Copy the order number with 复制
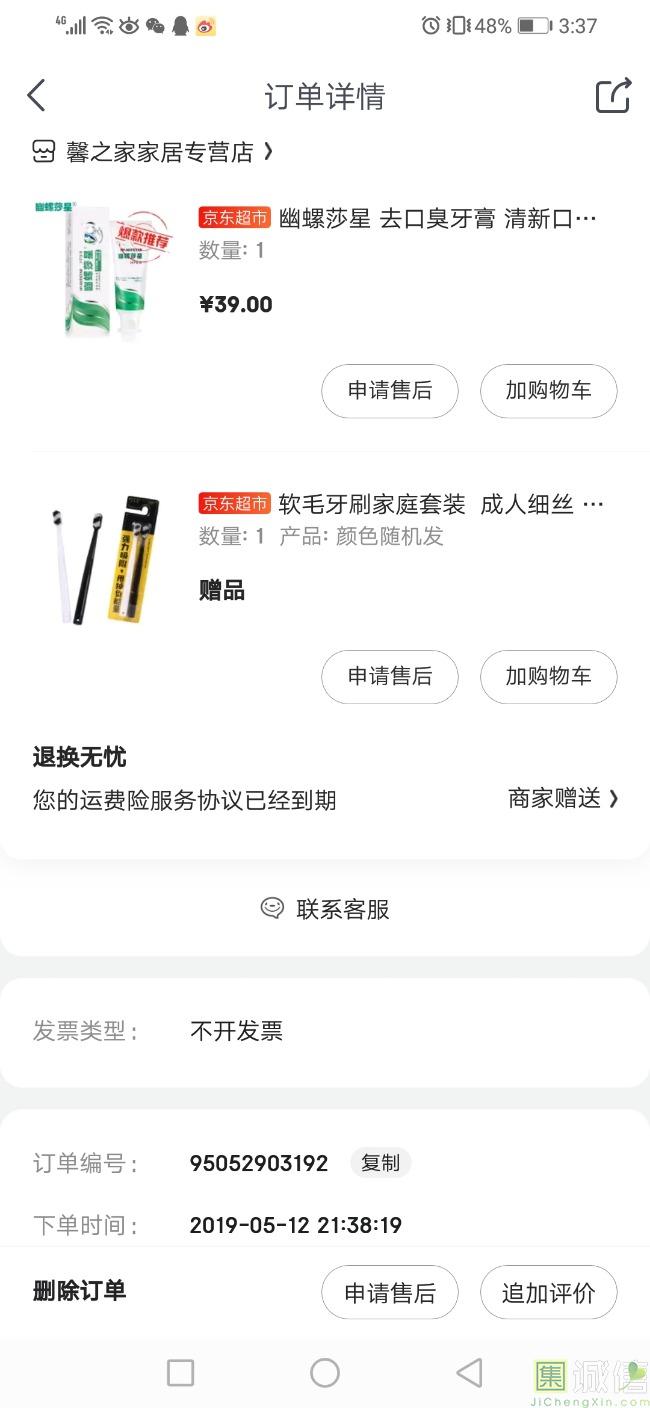This screenshot has height=1408, width=650. pos(380,1163)
